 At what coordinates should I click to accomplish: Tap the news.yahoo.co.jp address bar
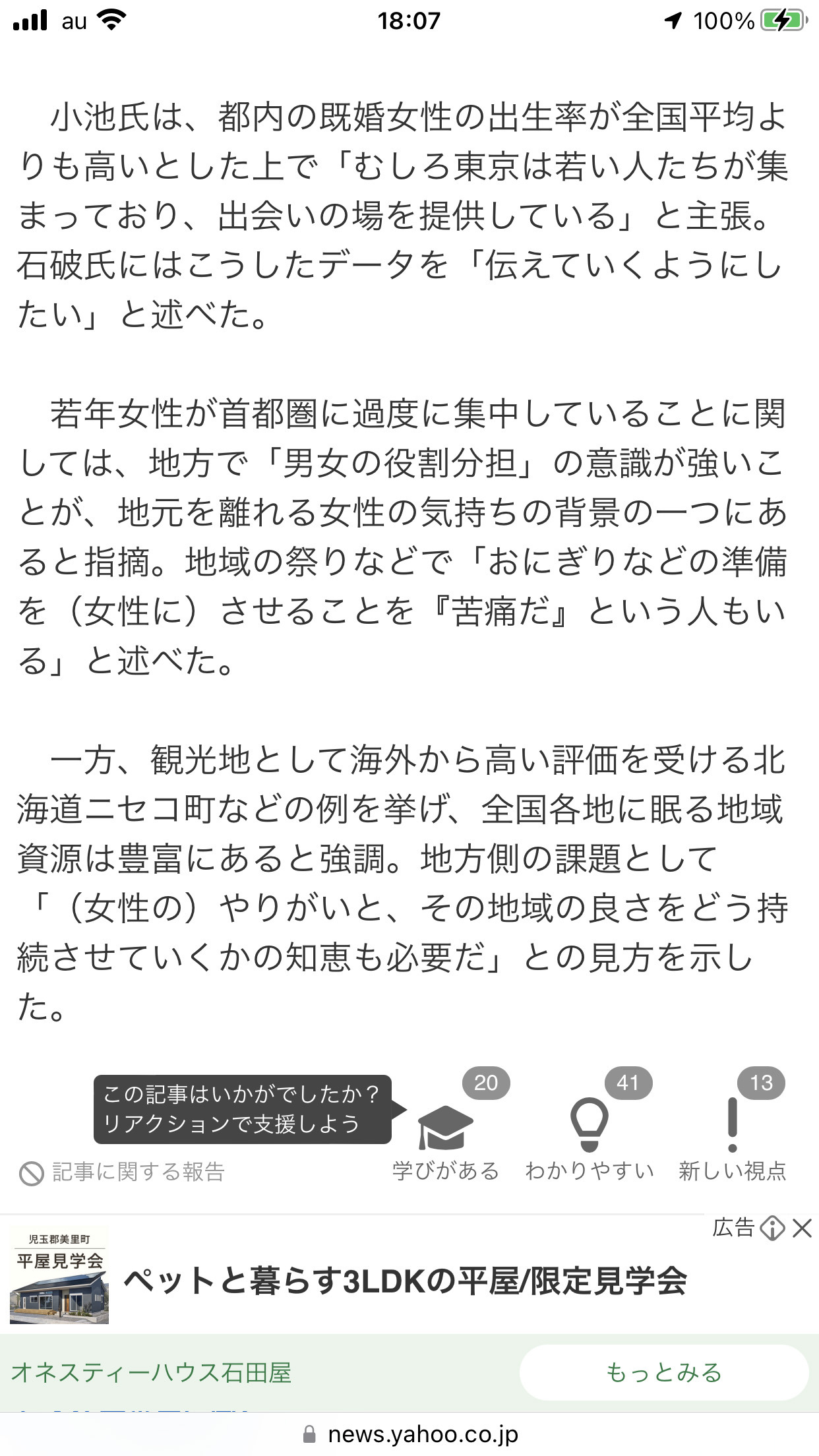(409, 1434)
